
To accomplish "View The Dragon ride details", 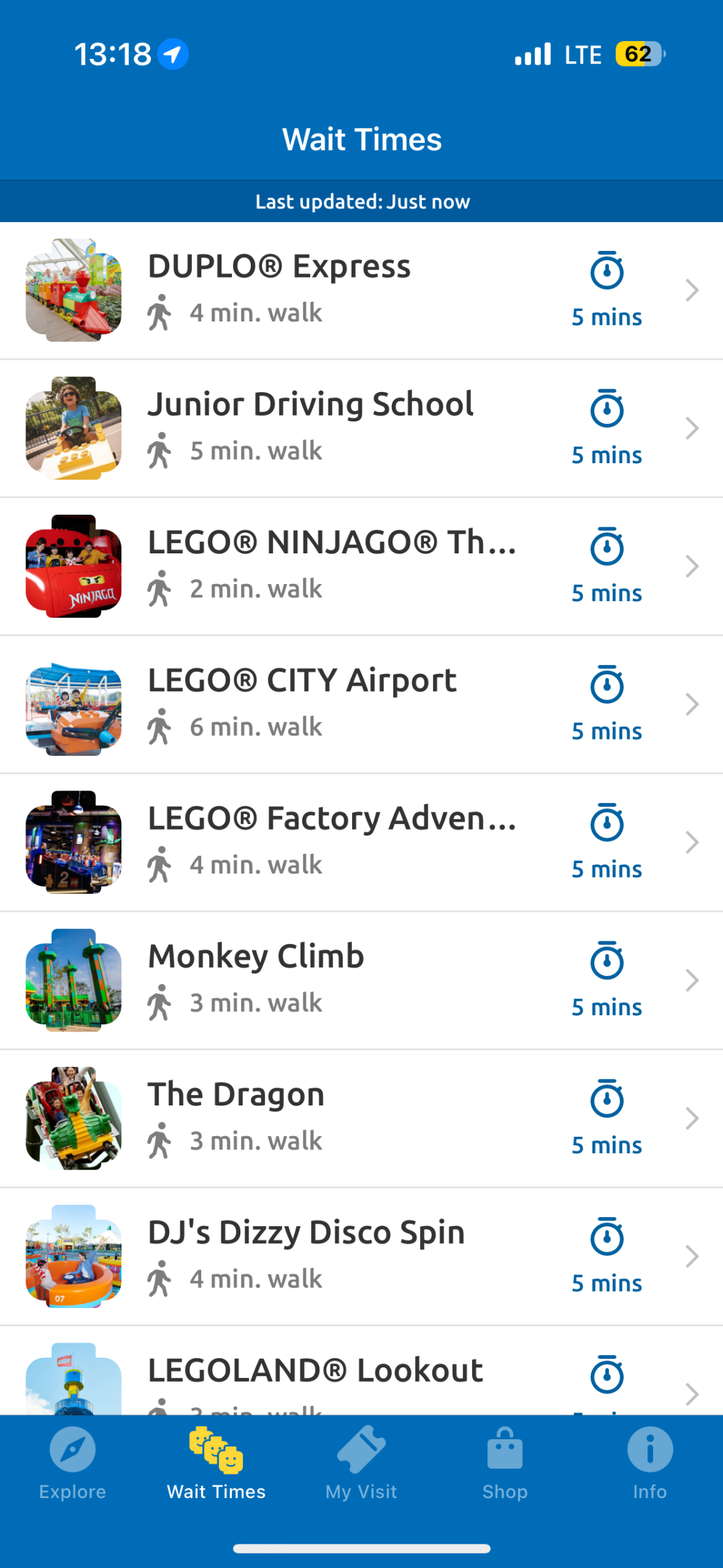I will point(361,1118).
